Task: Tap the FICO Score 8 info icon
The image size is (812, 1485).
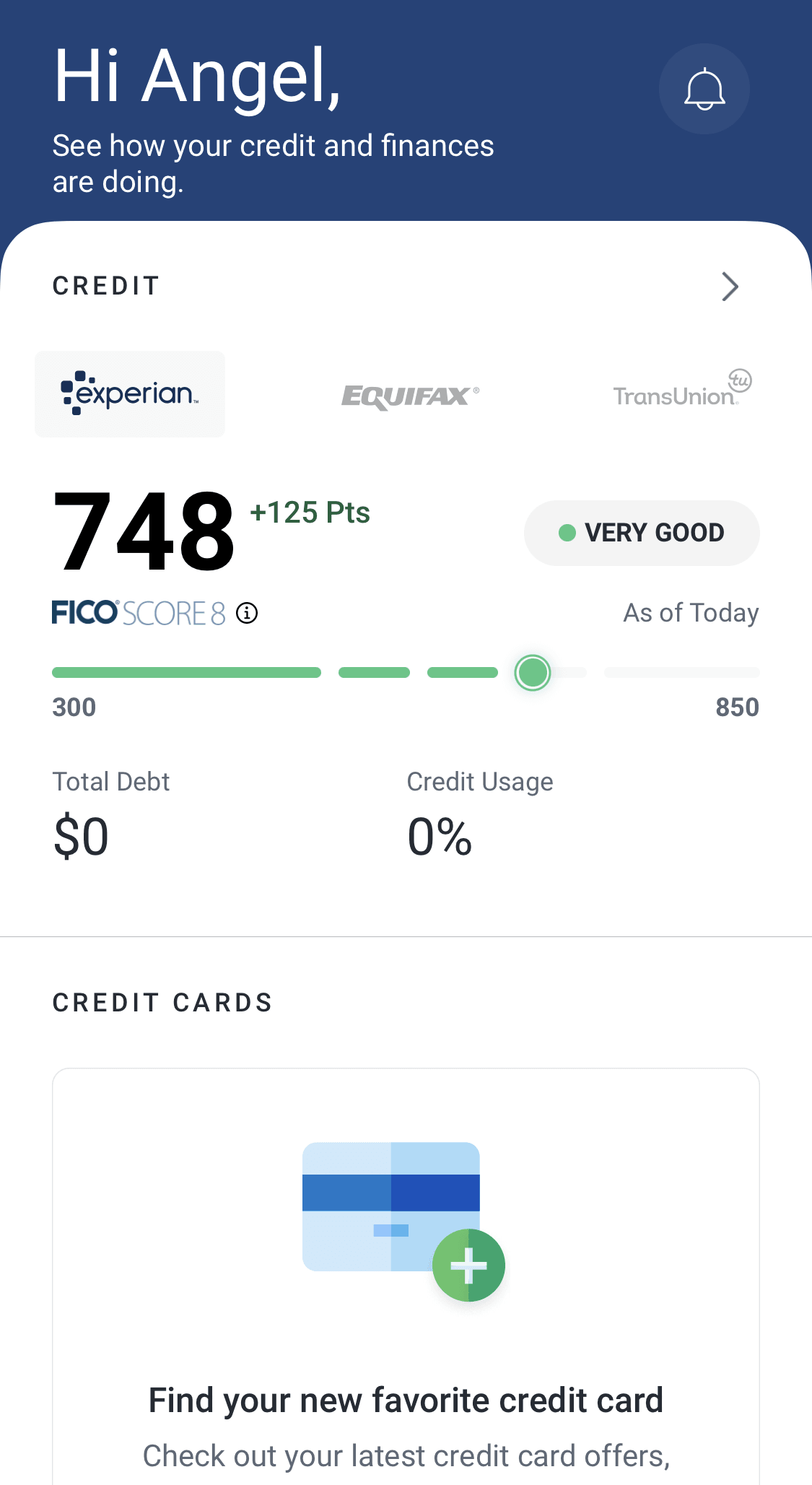Action: pos(247,613)
